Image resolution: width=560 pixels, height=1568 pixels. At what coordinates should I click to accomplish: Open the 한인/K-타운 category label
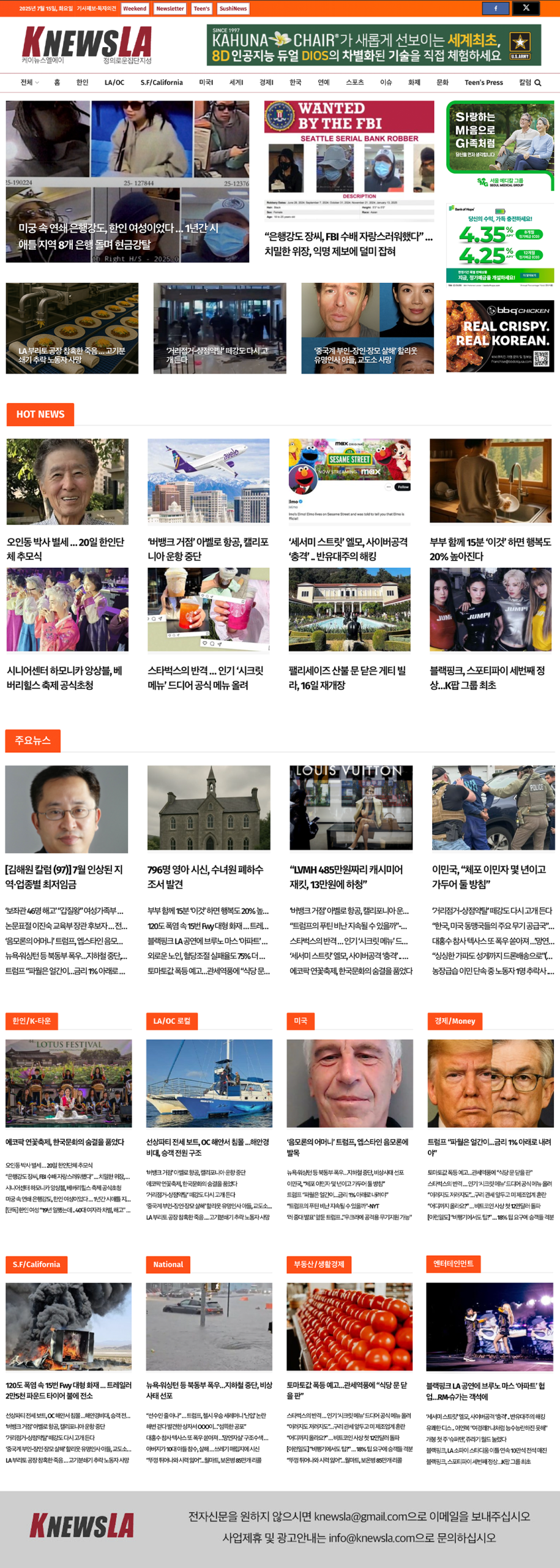(x=32, y=1020)
